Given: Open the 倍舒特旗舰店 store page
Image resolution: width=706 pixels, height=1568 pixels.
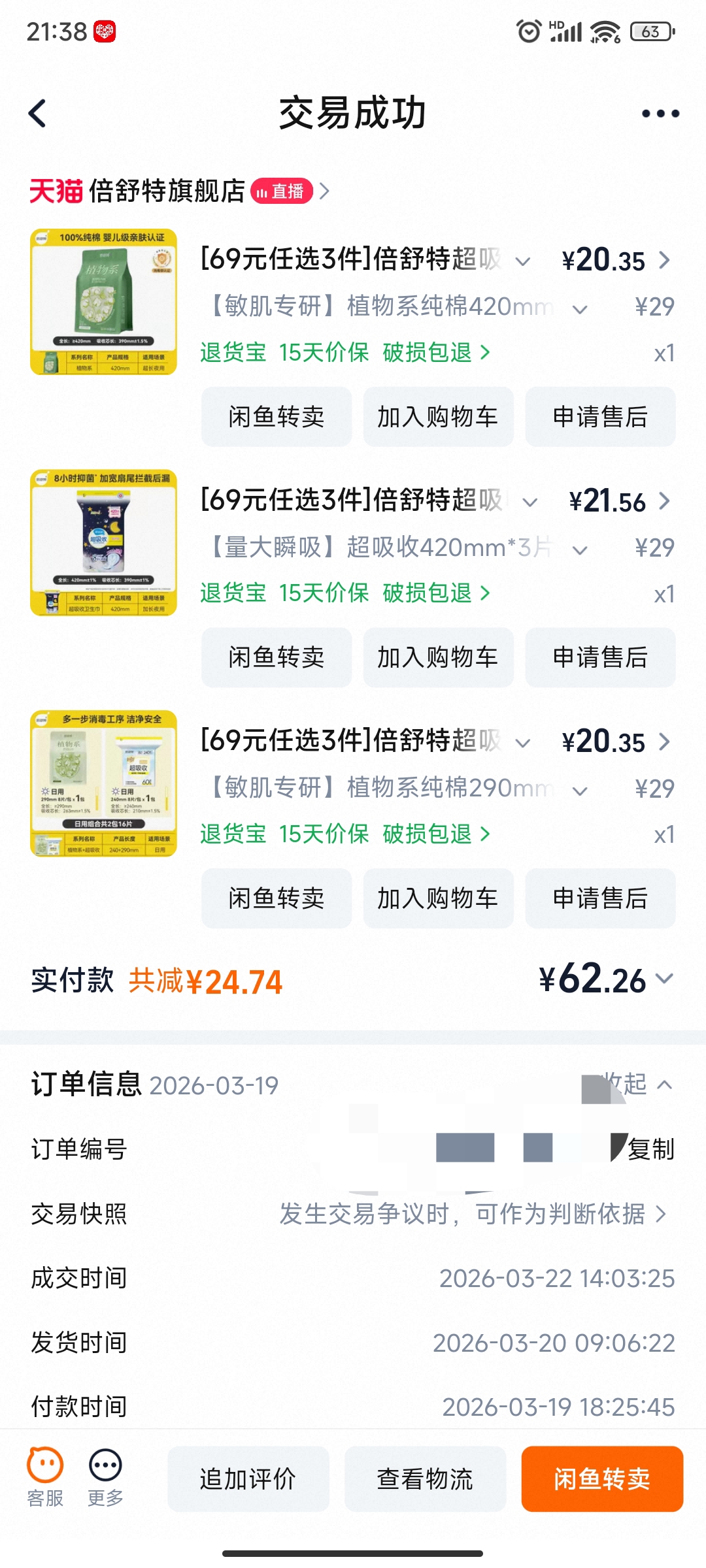Looking at the screenshot, I should click(x=167, y=191).
